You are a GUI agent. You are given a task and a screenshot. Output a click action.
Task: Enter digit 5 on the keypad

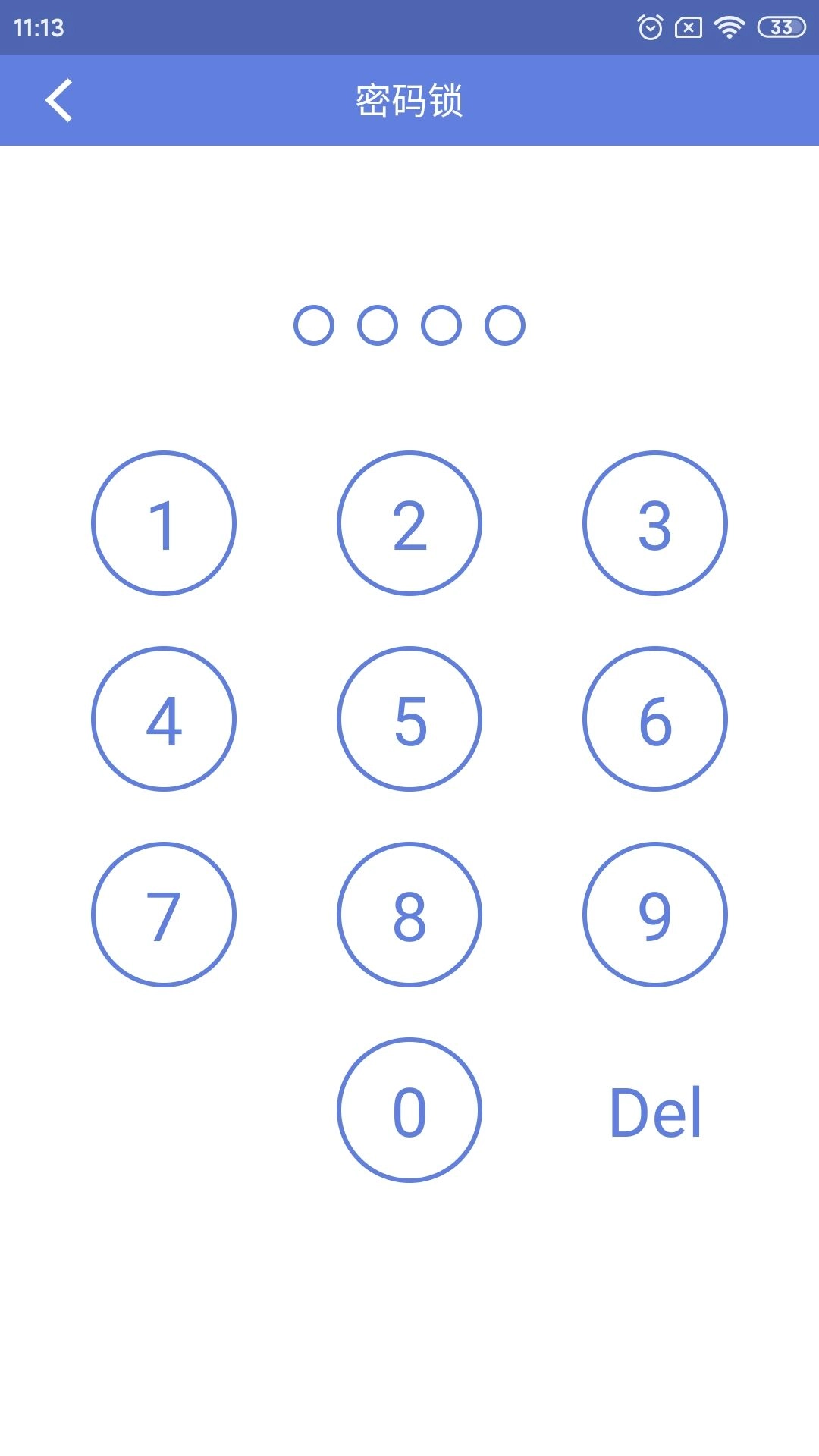tap(409, 719)
